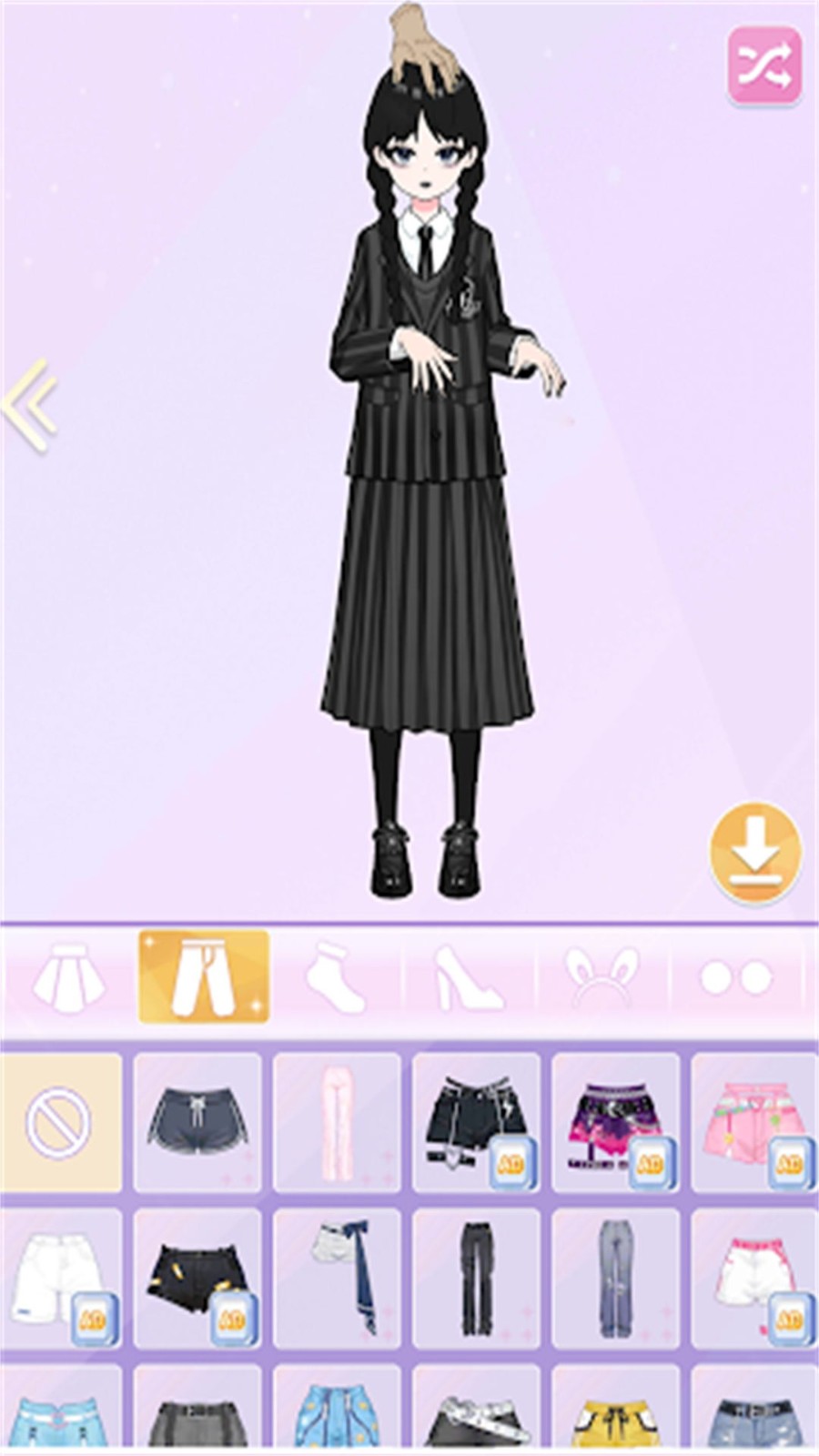The height and width of the screenshot is (1456, 819).
Task: Select the skirt with sailor ribbon
Action: pos(339,1274)
